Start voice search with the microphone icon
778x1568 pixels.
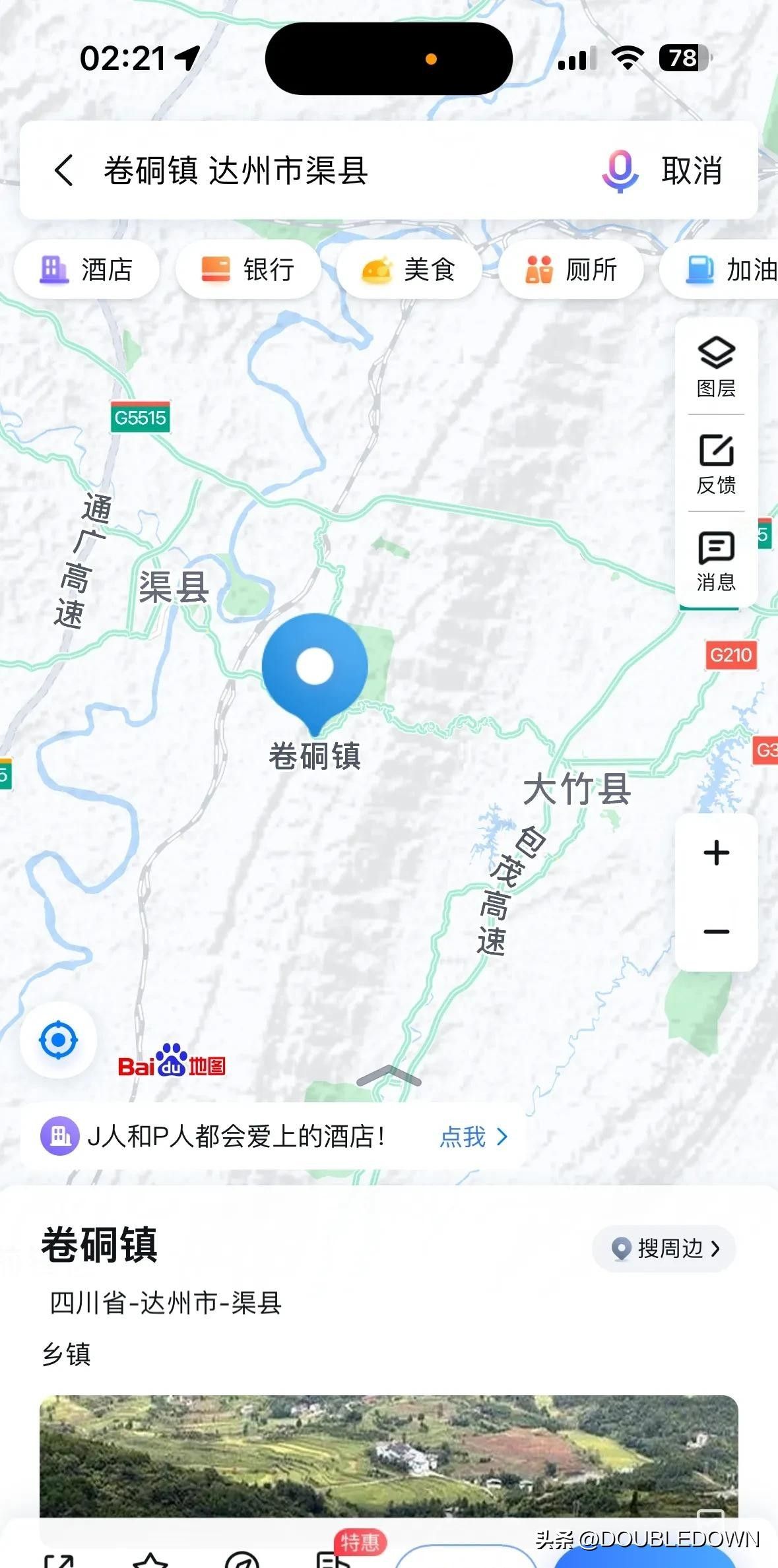coord(620,171)
